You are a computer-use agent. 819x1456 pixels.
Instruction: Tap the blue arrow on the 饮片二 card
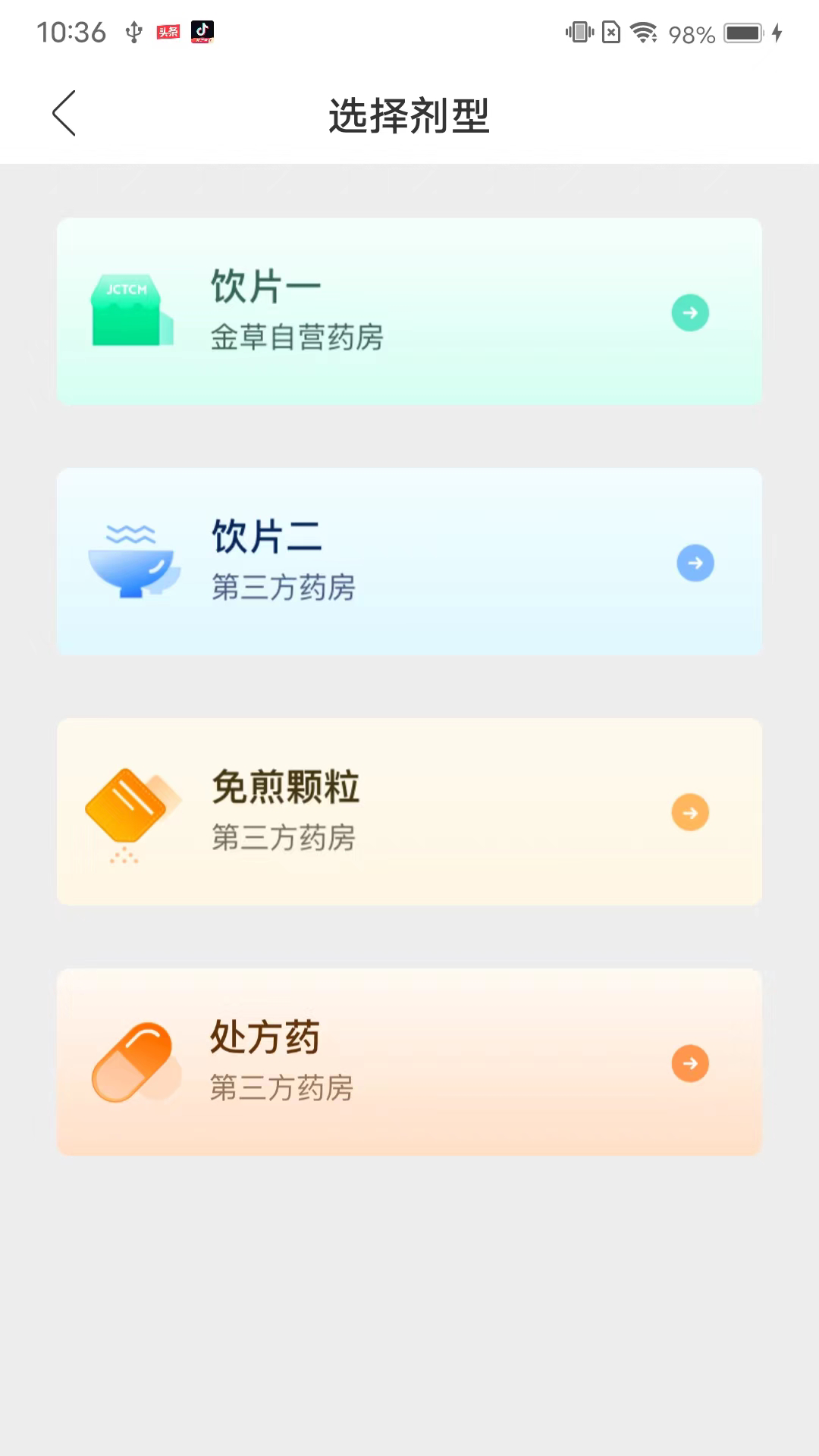click(x=695, y=563)
